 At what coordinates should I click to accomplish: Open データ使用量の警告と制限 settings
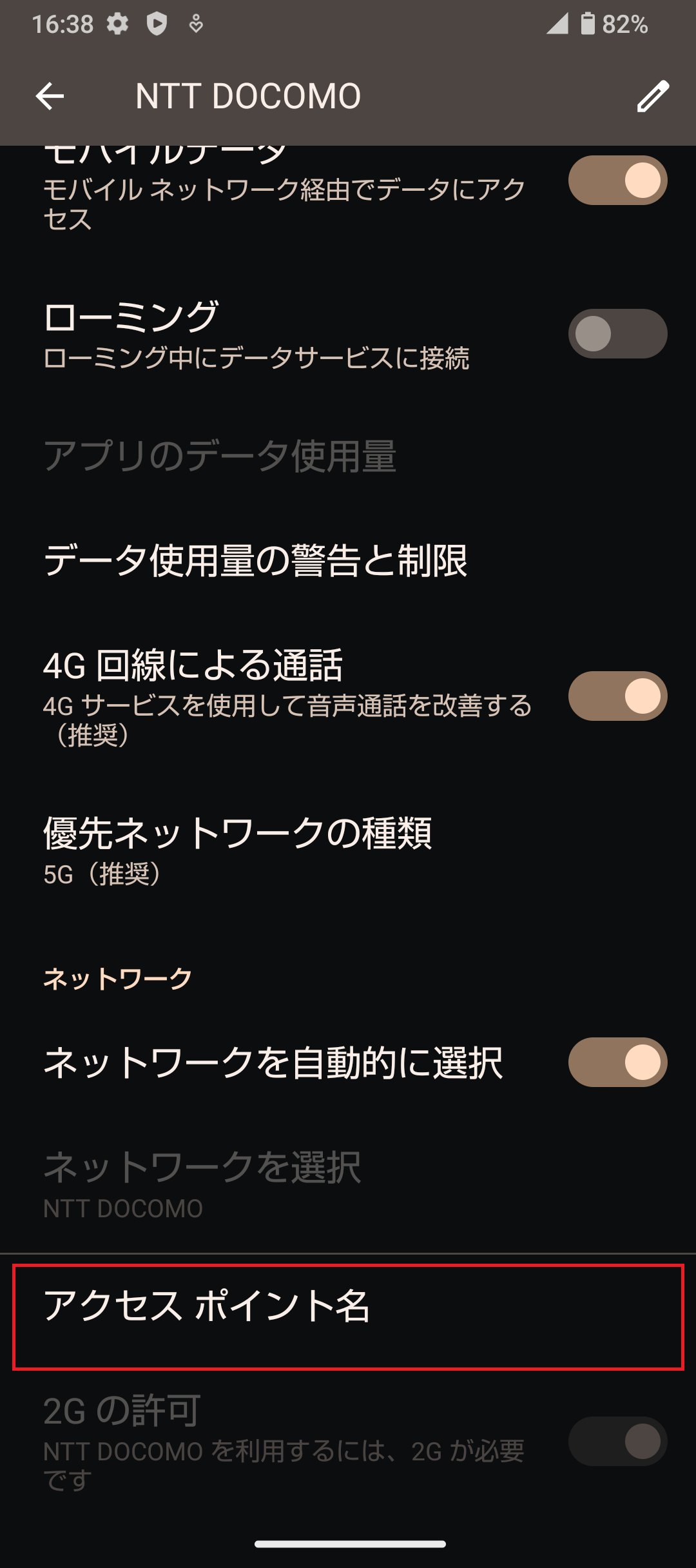(x=258, y=560)
